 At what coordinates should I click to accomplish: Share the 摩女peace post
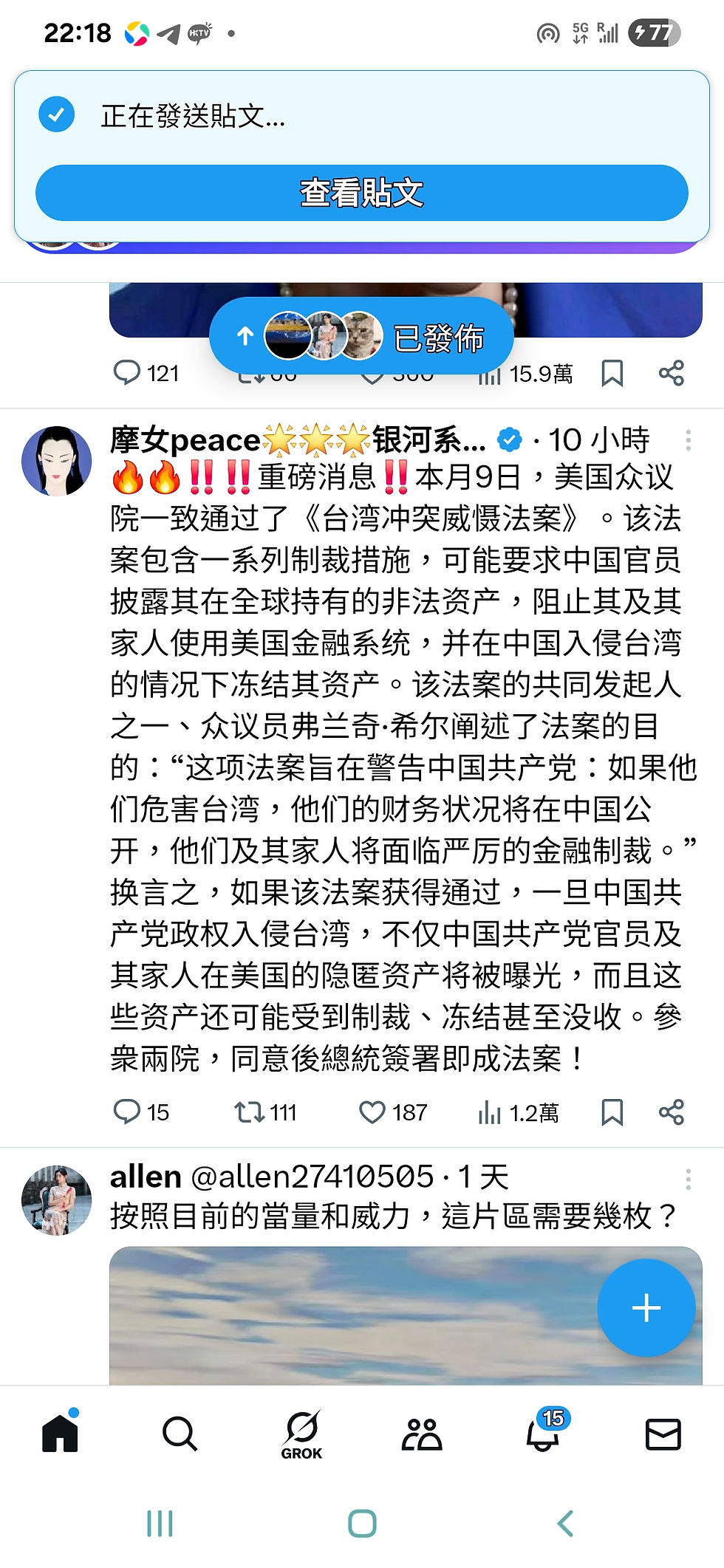(x=671, y=1112)
